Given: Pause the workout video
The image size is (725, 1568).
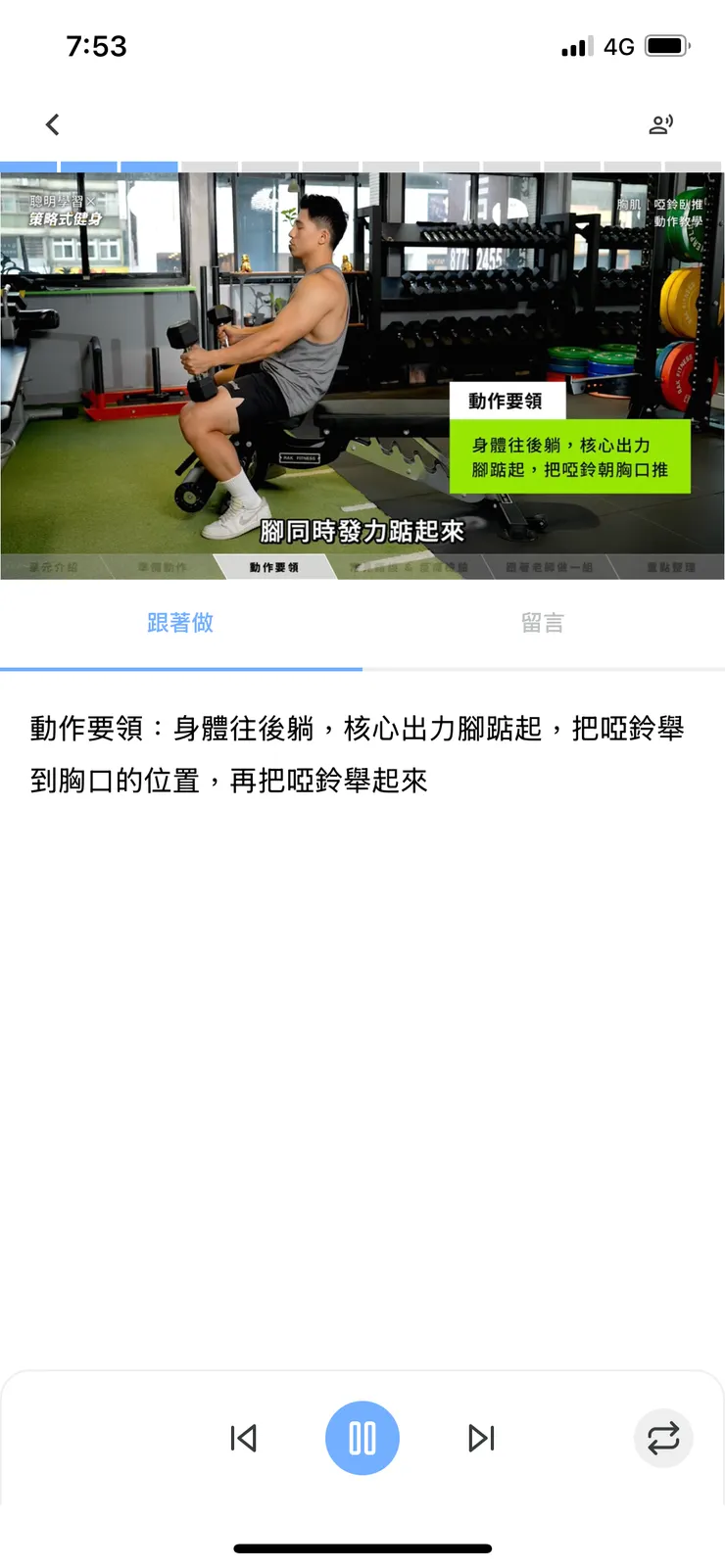Looking at the screenshot, I should (x=362, y=1438).
